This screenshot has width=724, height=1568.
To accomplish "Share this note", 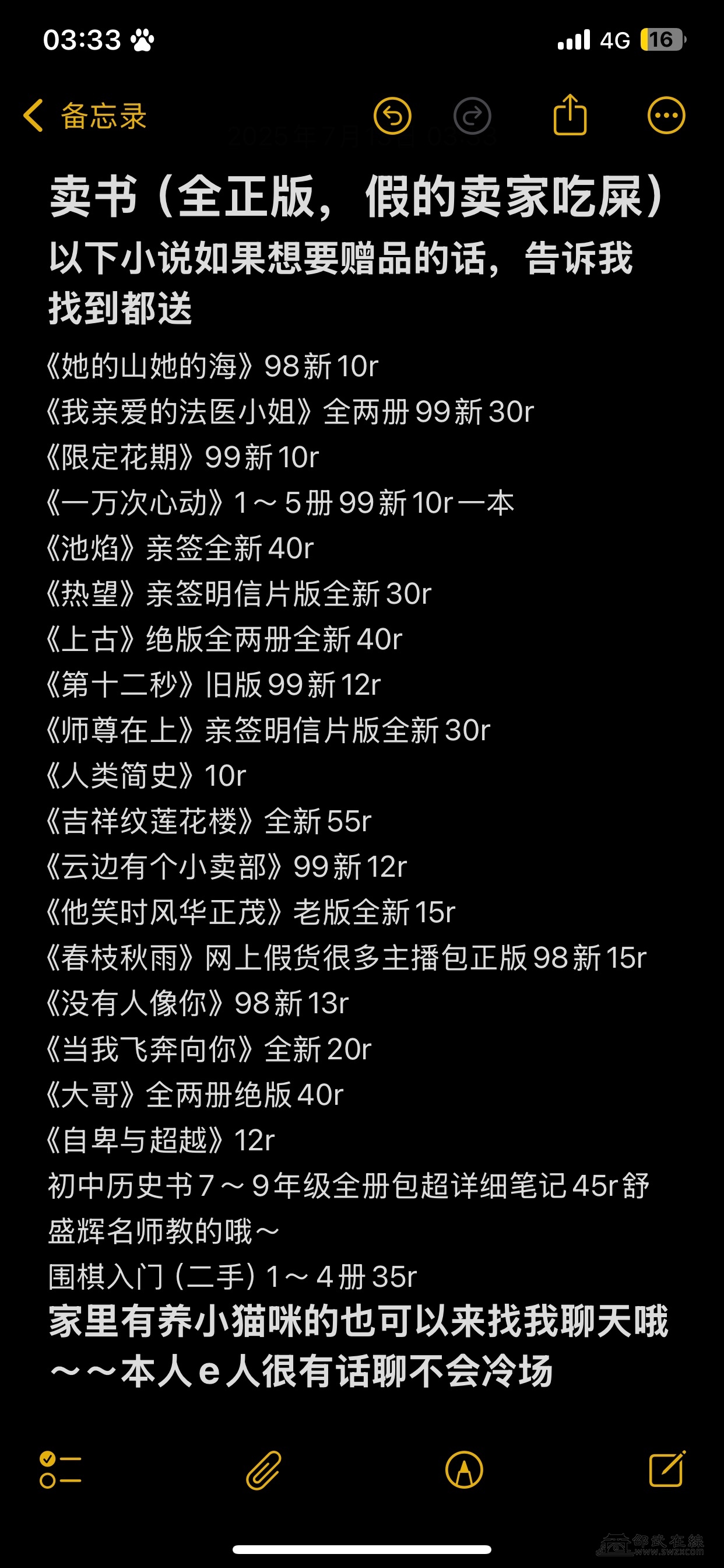I will point(570,114).
